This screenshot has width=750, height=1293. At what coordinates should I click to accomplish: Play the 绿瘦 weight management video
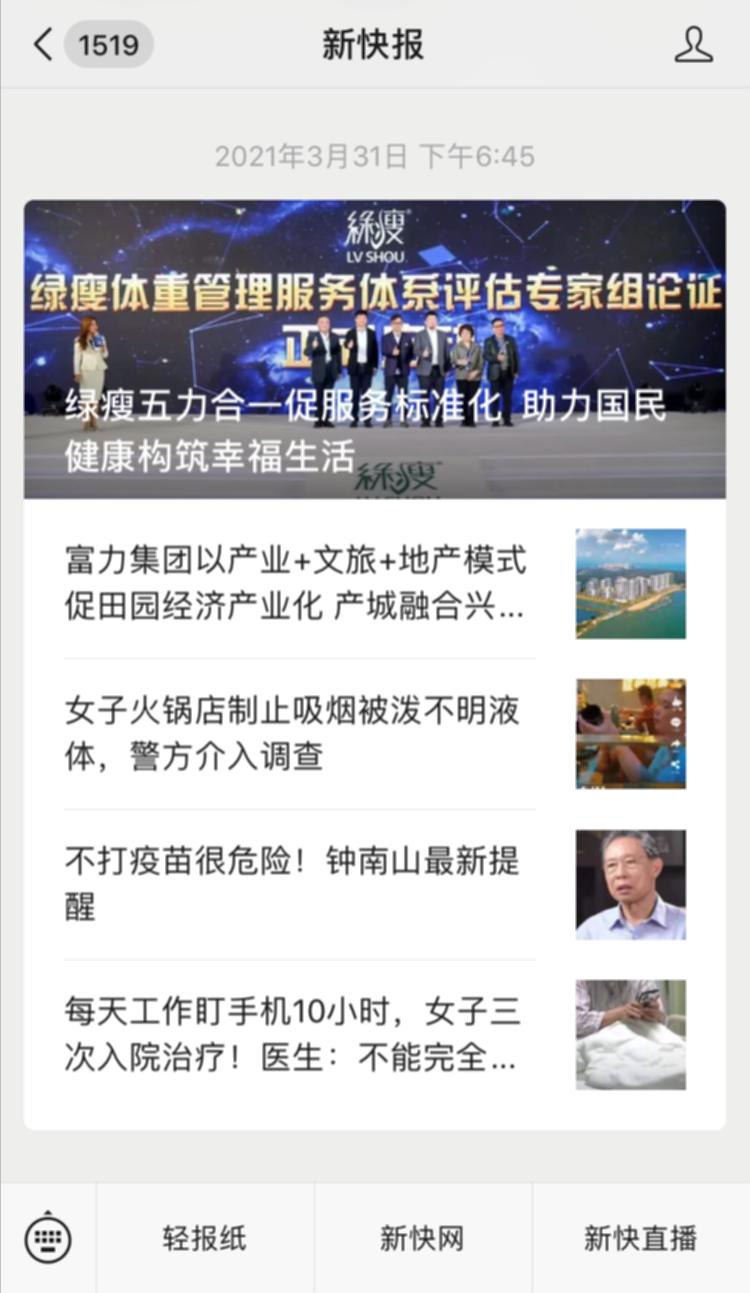(375, 348)
